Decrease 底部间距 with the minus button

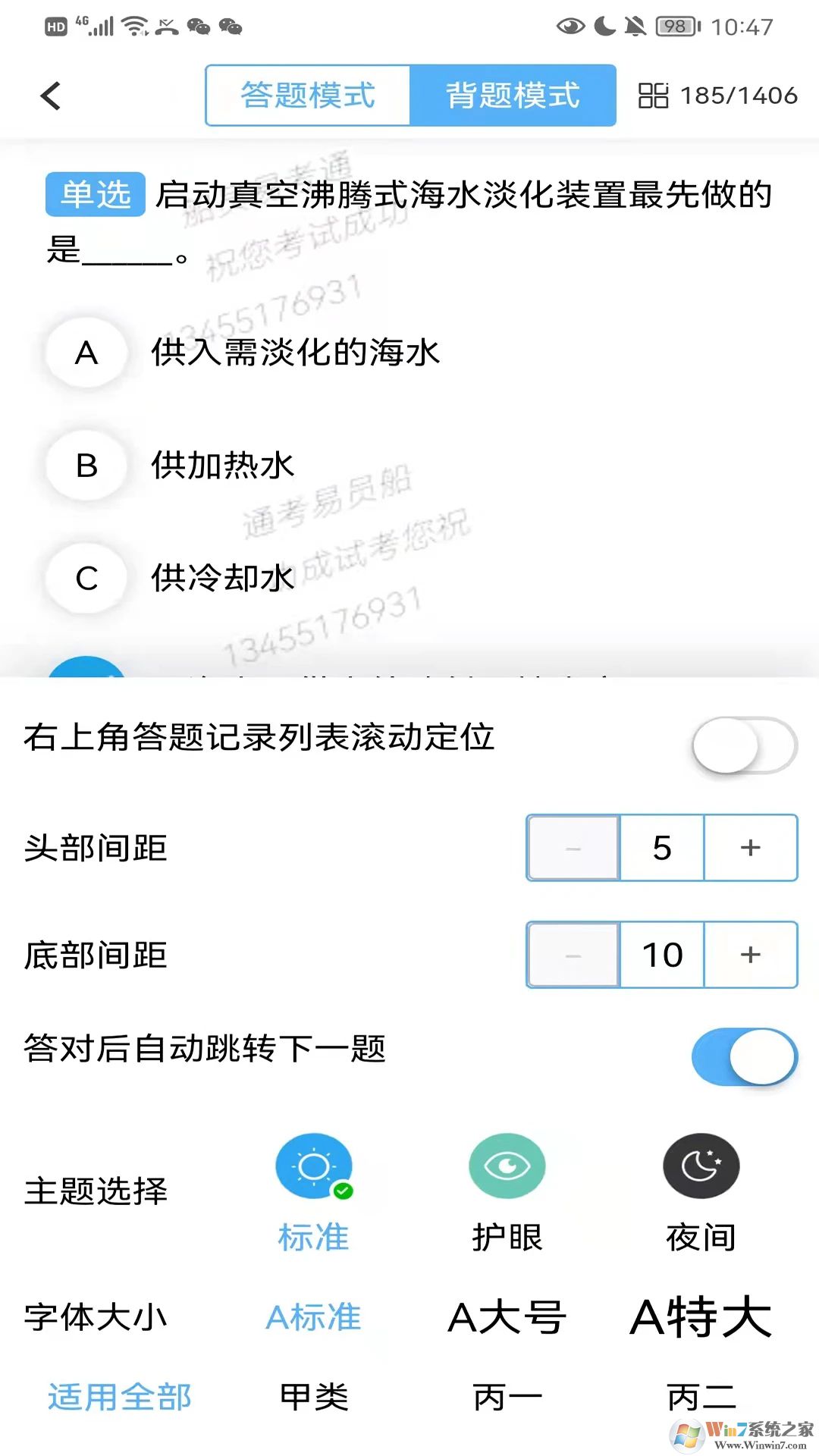pyautogui.click(x=571, y=955)
